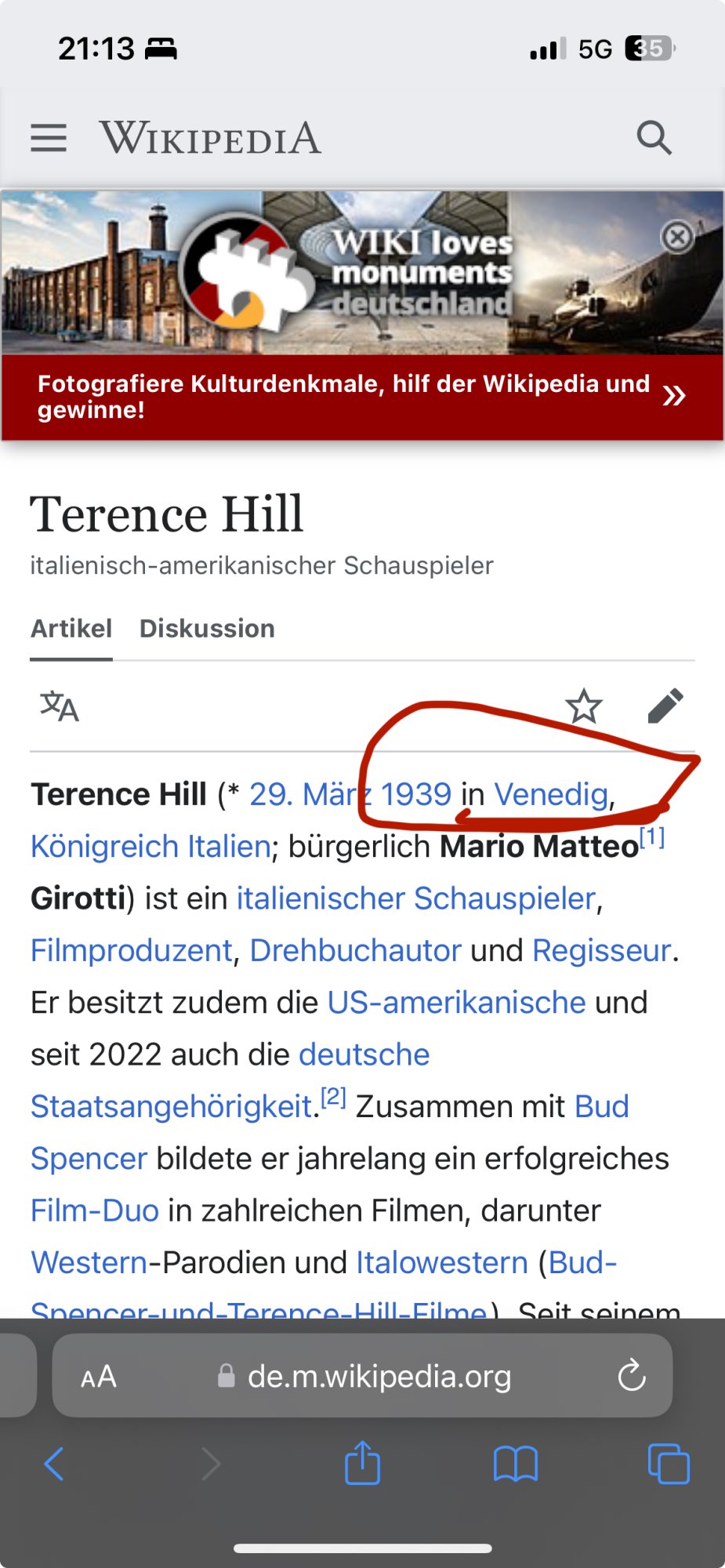Reload the page in Safari
This screenshot has height=1568, width=725.
(x=631, y=1376)
